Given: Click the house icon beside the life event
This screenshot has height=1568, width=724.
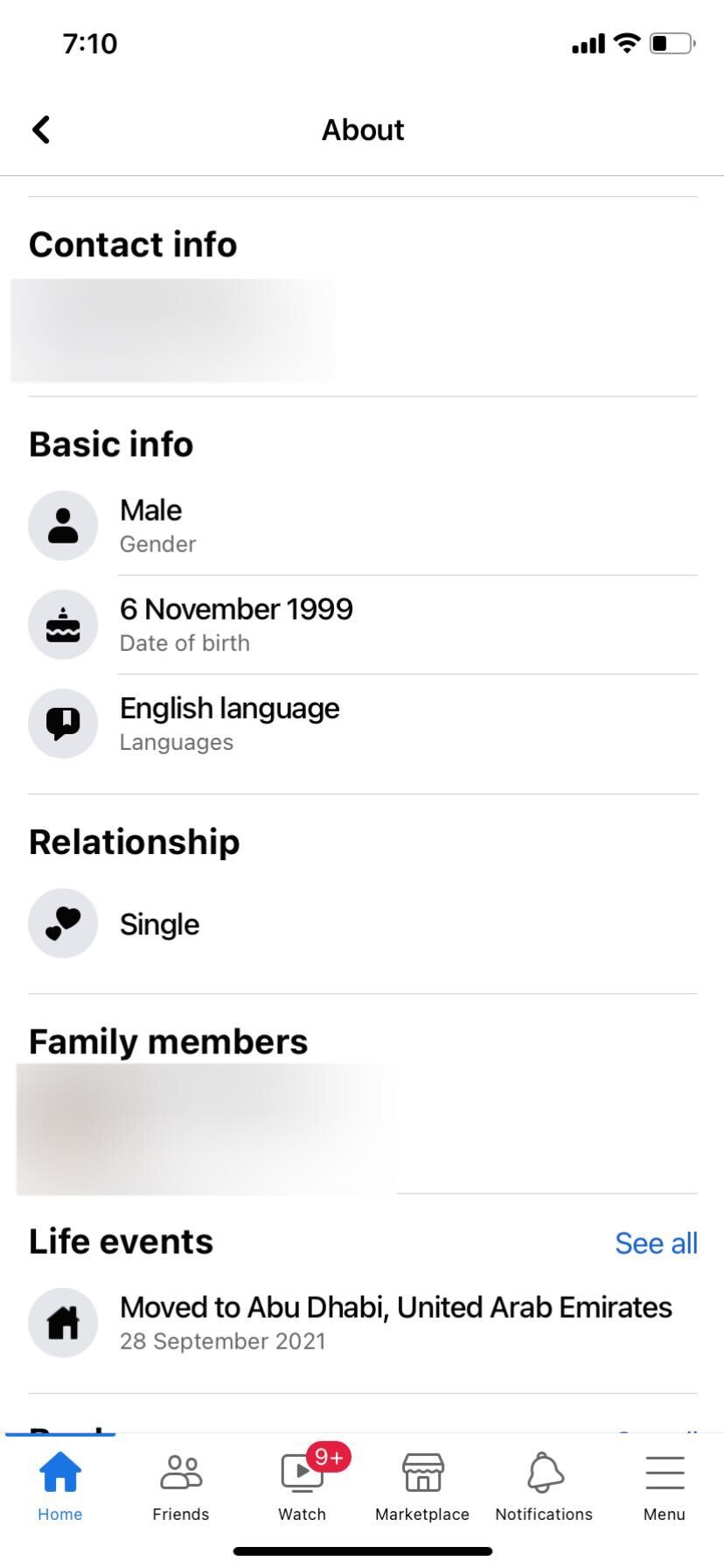Looking at the screenshot, I should [x=62, y=1322].
